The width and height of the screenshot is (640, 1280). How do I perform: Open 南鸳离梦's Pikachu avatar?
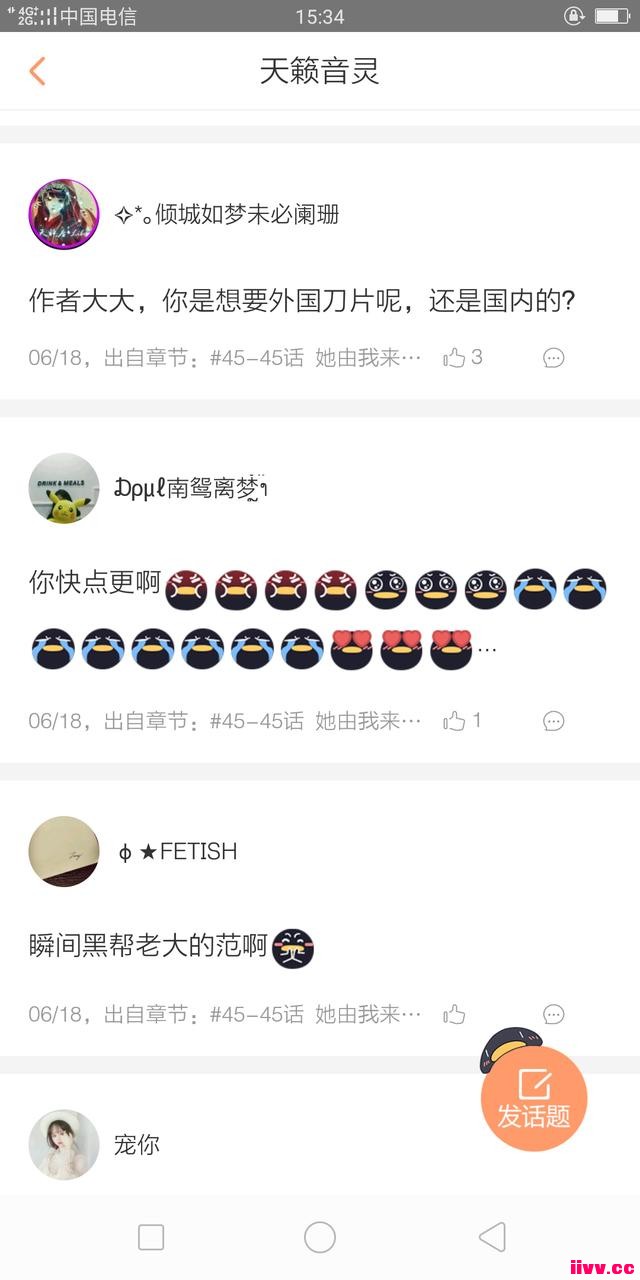pyautogui.click(x=64, y=488)
